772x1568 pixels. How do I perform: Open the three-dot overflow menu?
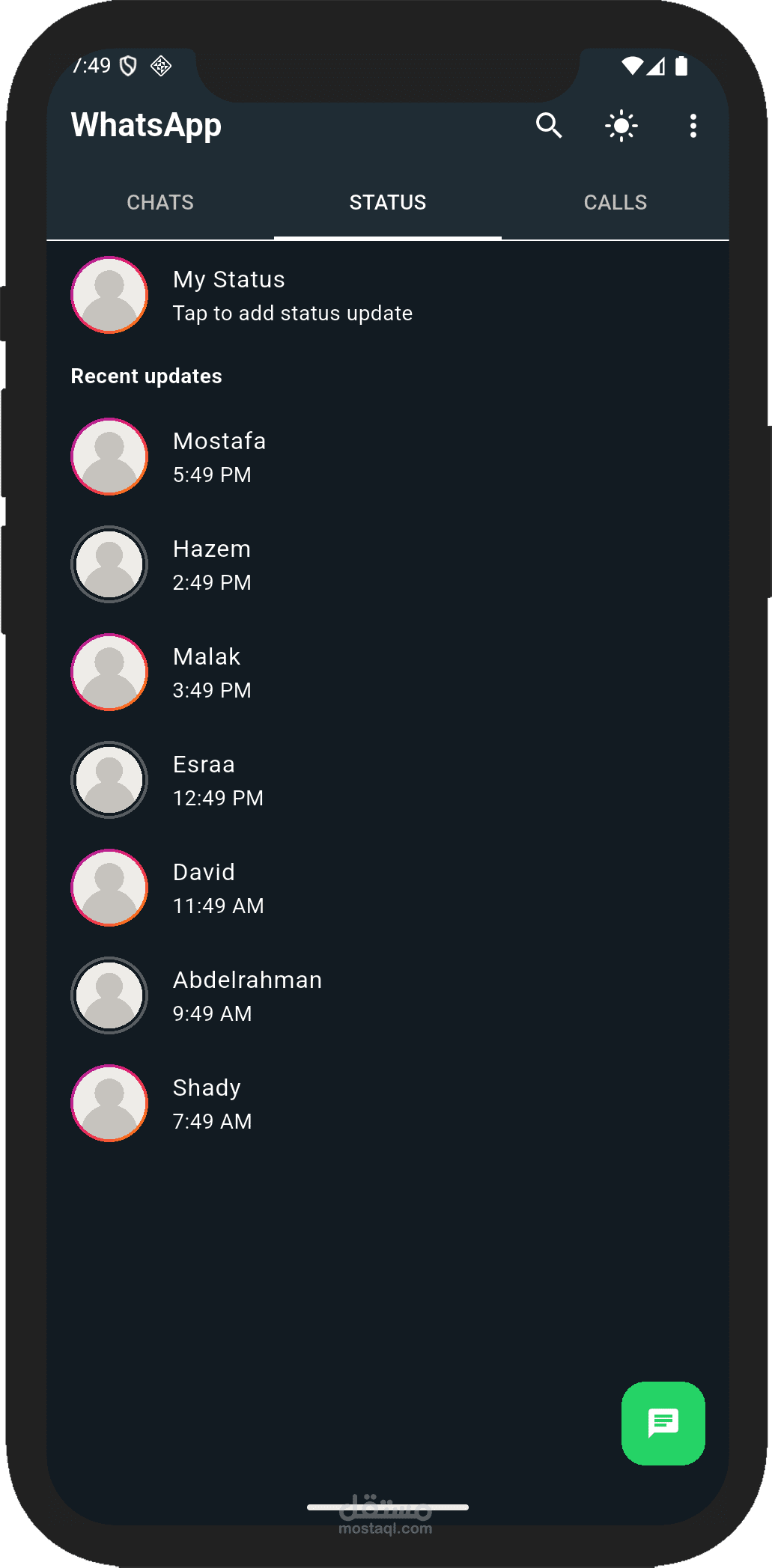pos(693,126)
